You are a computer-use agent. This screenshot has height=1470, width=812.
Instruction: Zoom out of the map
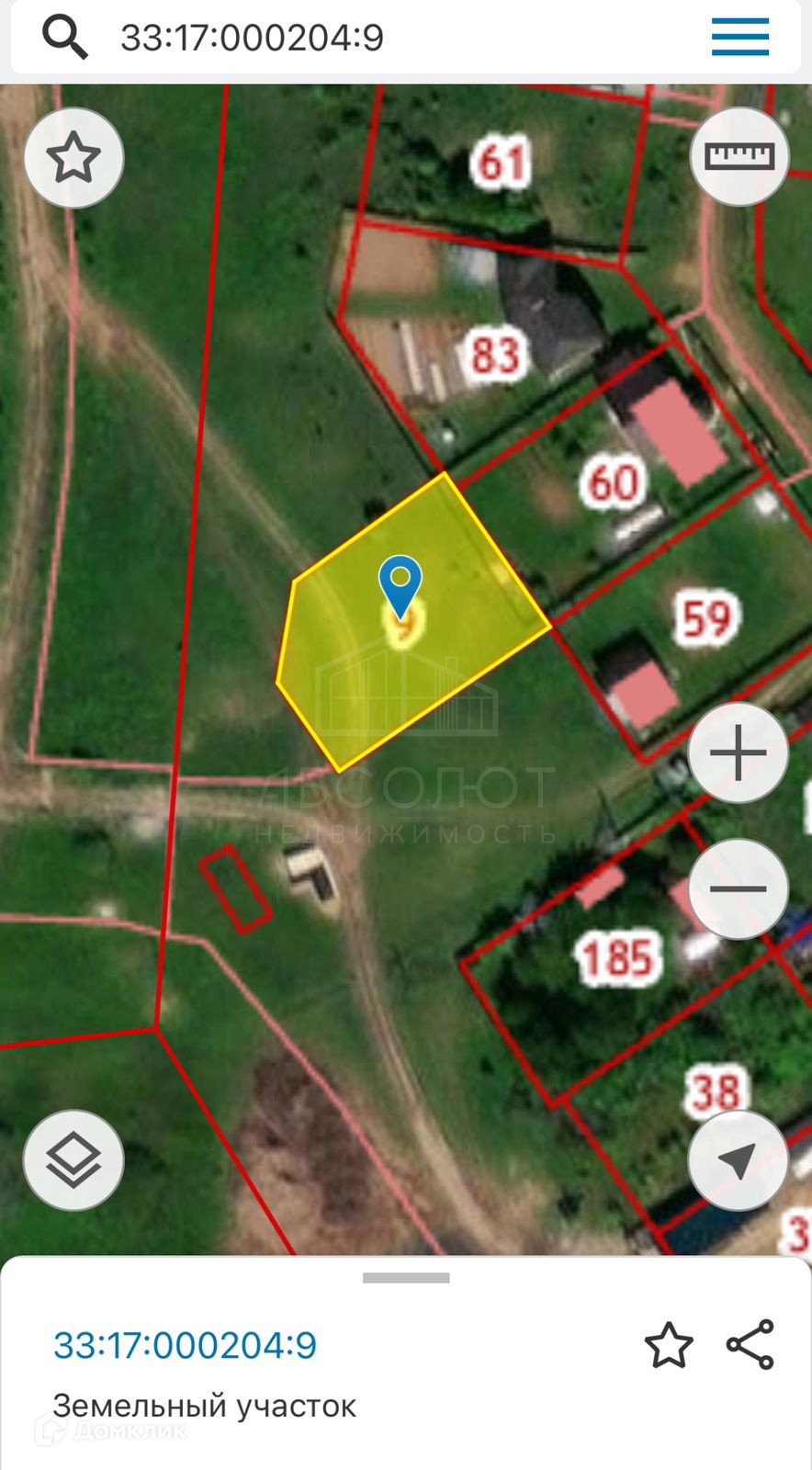(x=739, y=888)
